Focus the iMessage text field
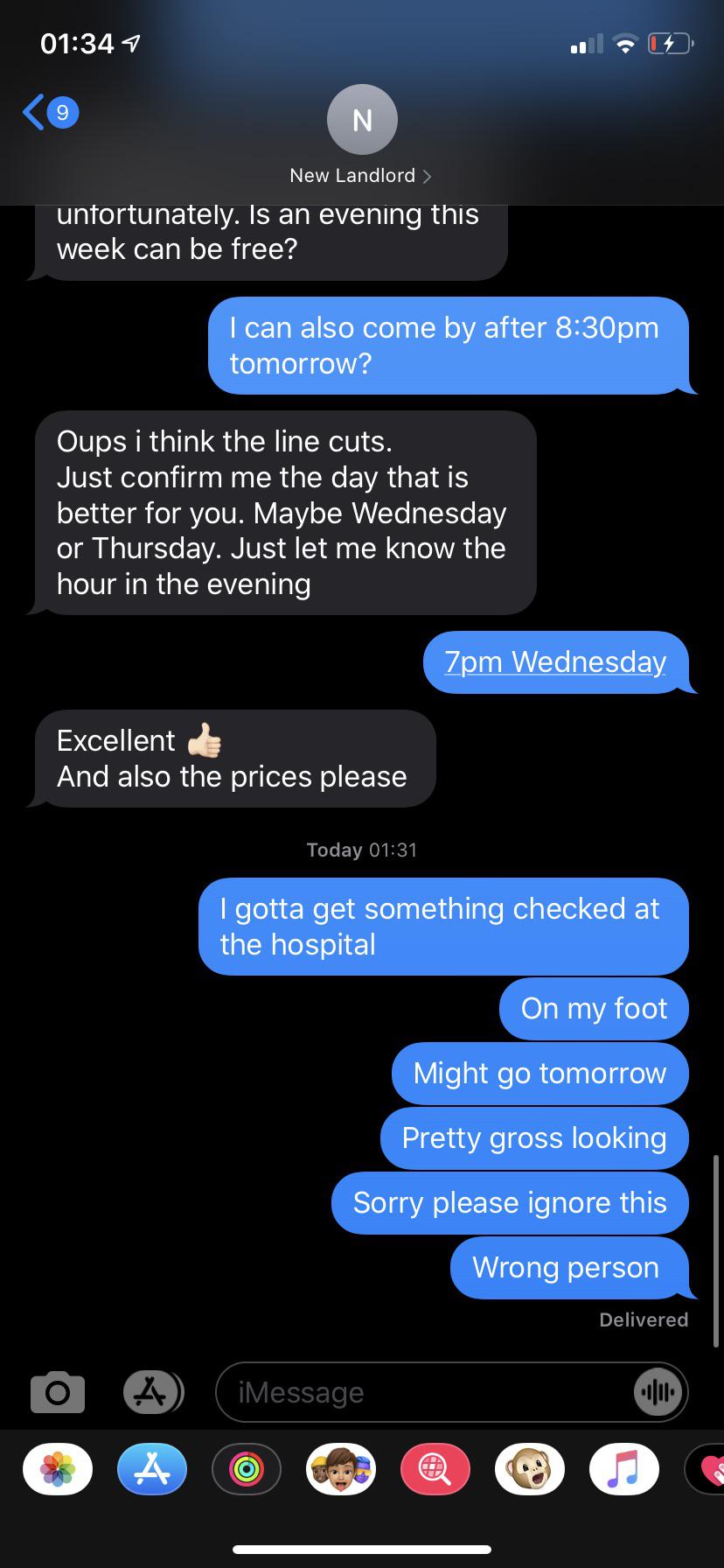724x1568 pixels. (x=420, y=1391)
